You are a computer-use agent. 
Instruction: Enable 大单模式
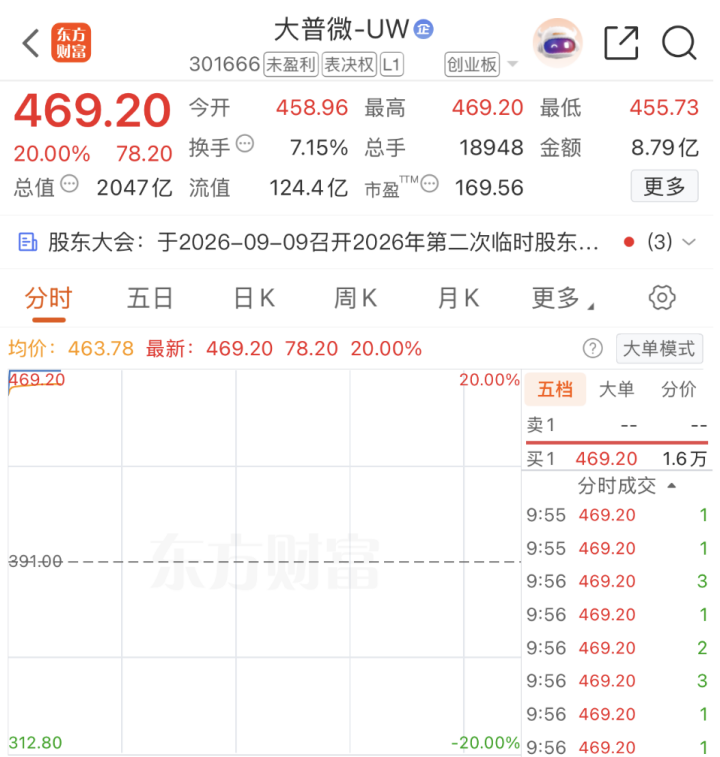(659, 349)
